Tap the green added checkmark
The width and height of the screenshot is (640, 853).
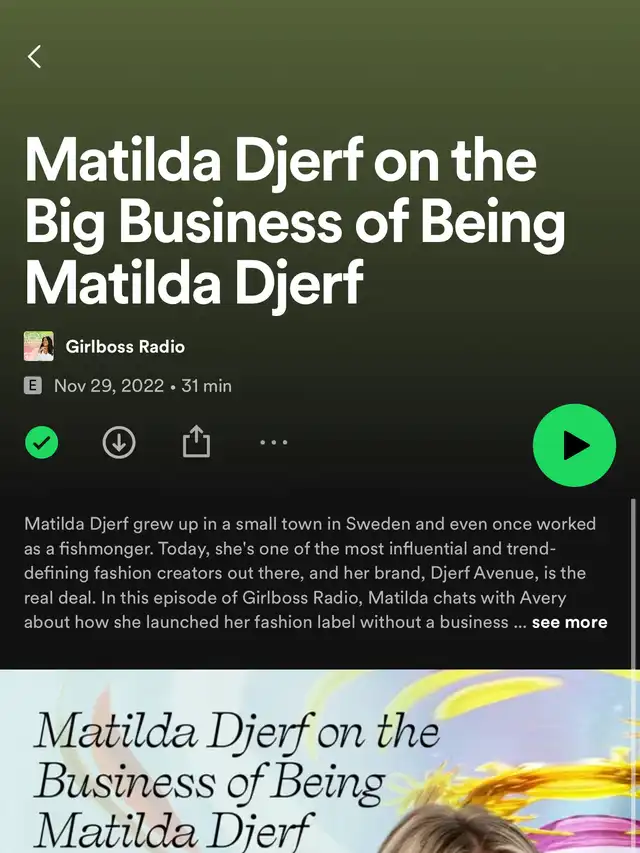coord(42,442)
